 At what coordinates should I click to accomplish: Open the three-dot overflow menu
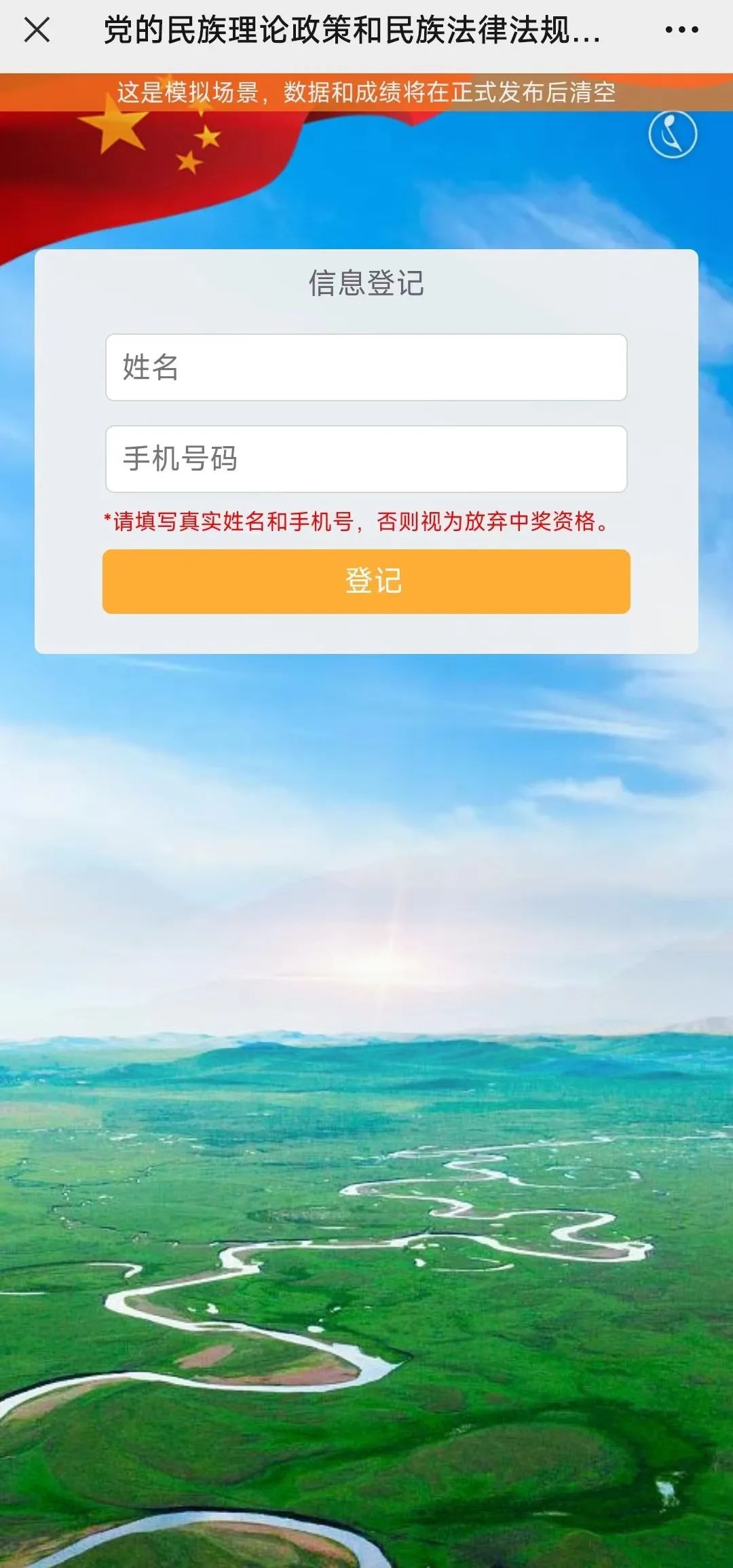coord(681,30)
